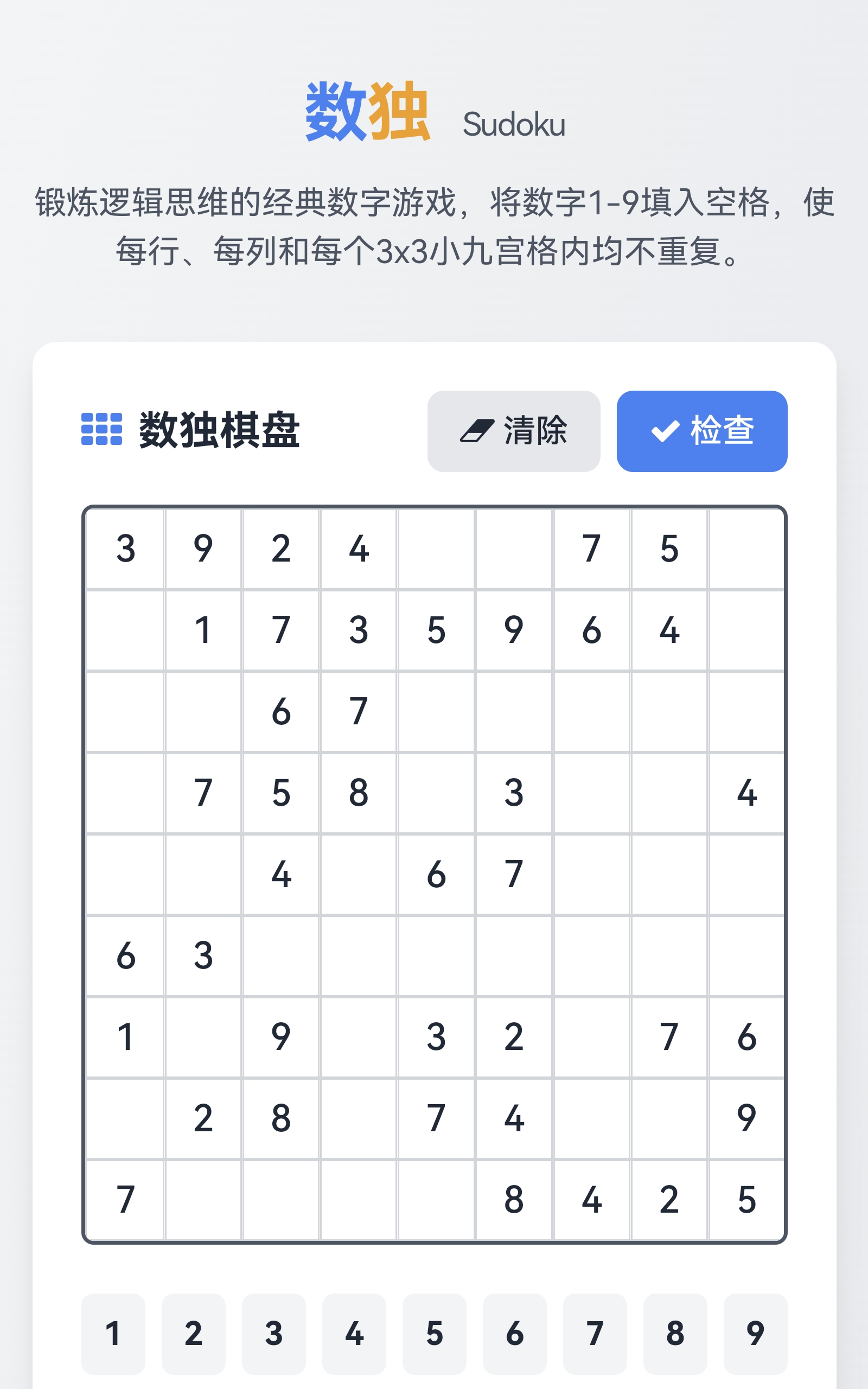Image resolution: width=868 pixels, height=1389 pixels.
Task: Select number 1 on the number pad
Action: tap(113, 1333)
